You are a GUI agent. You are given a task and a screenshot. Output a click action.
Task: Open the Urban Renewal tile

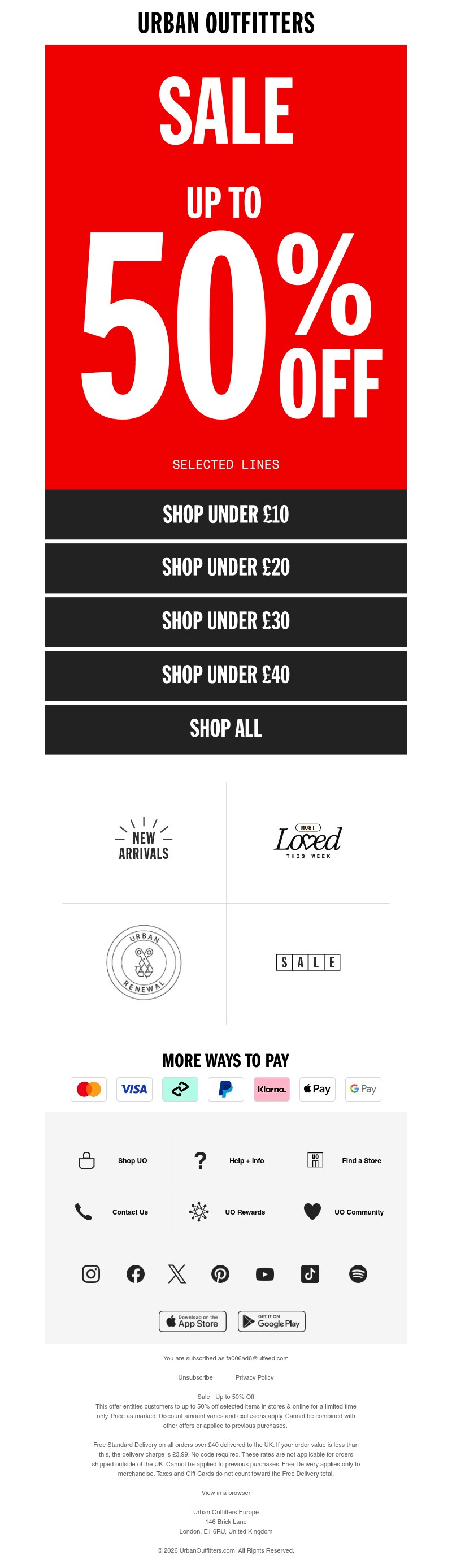[x=144, y=962]
